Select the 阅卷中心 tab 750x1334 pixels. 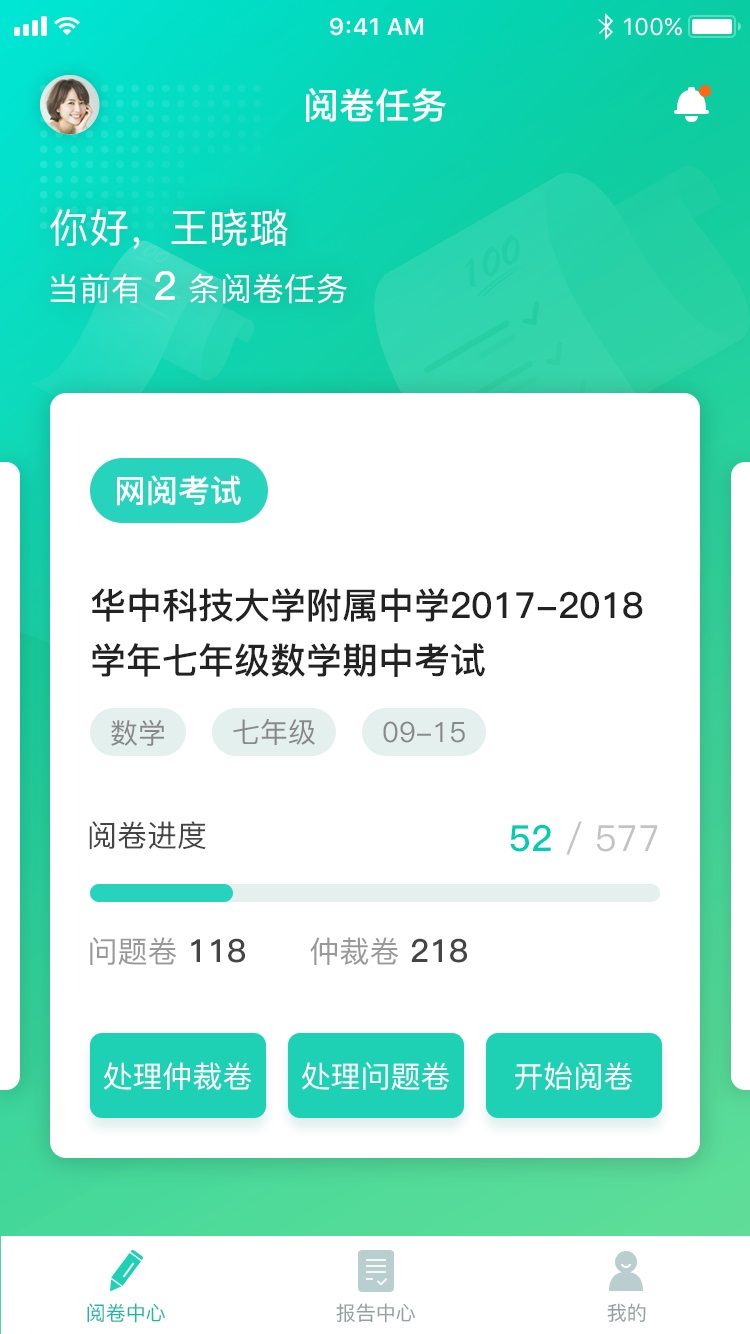pos(125,1286)
